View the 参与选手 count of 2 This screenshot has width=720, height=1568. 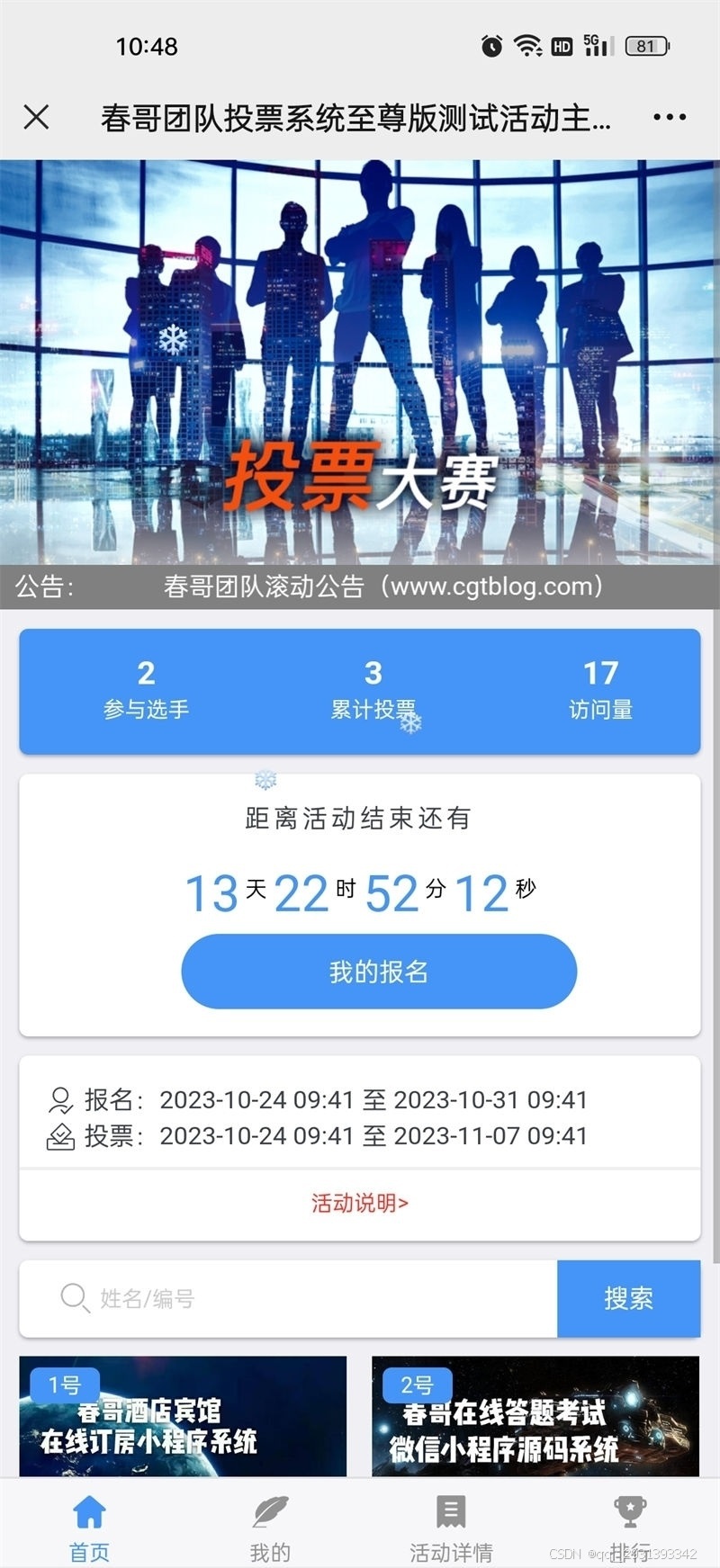click(145, 688)
